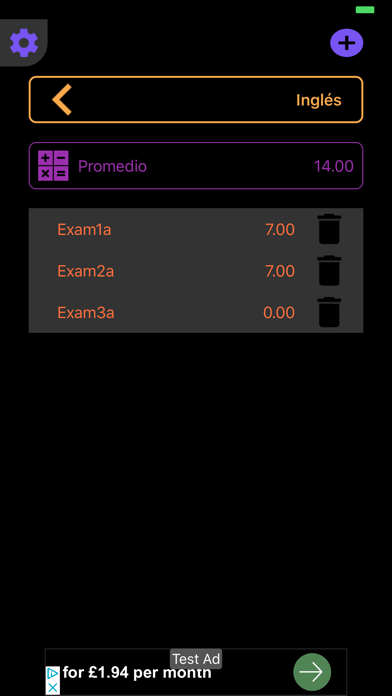
Task: Tap the green arrow on the ad
Action: 312,672
